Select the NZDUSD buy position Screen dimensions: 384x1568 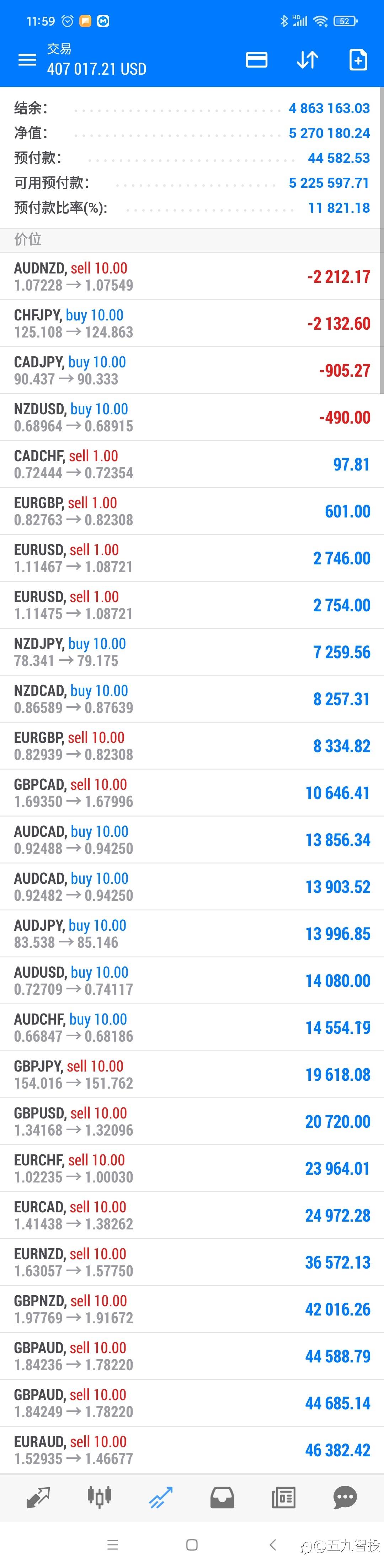(x=192, y=417)
